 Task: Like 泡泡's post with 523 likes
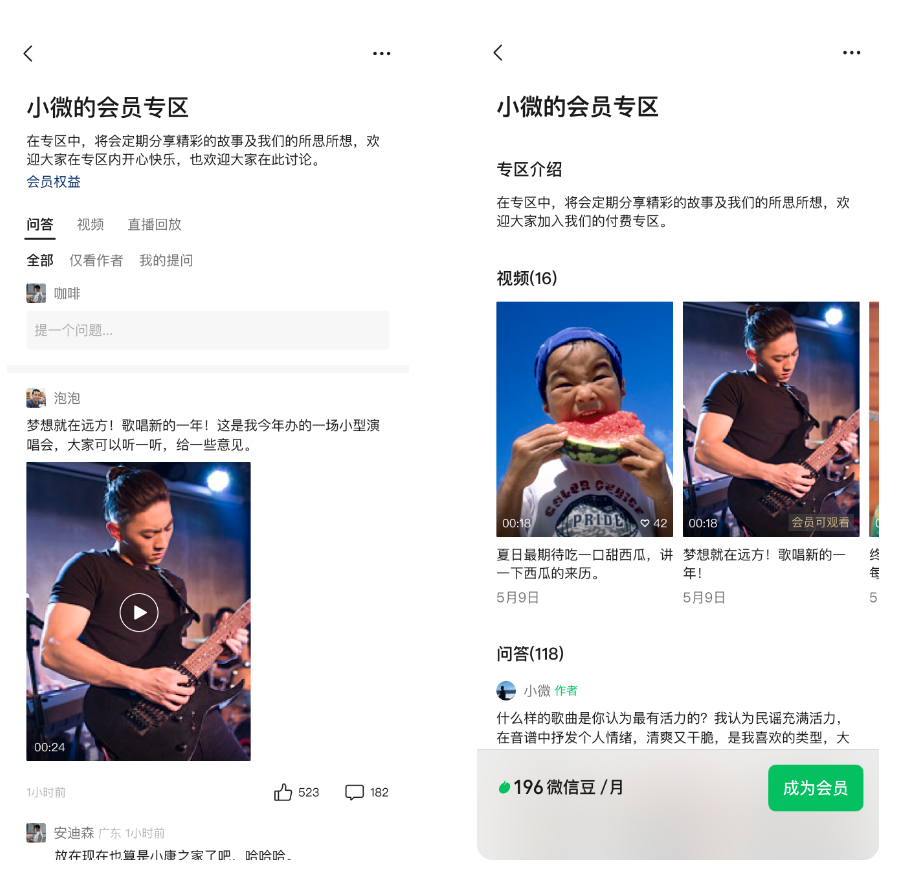284,792
